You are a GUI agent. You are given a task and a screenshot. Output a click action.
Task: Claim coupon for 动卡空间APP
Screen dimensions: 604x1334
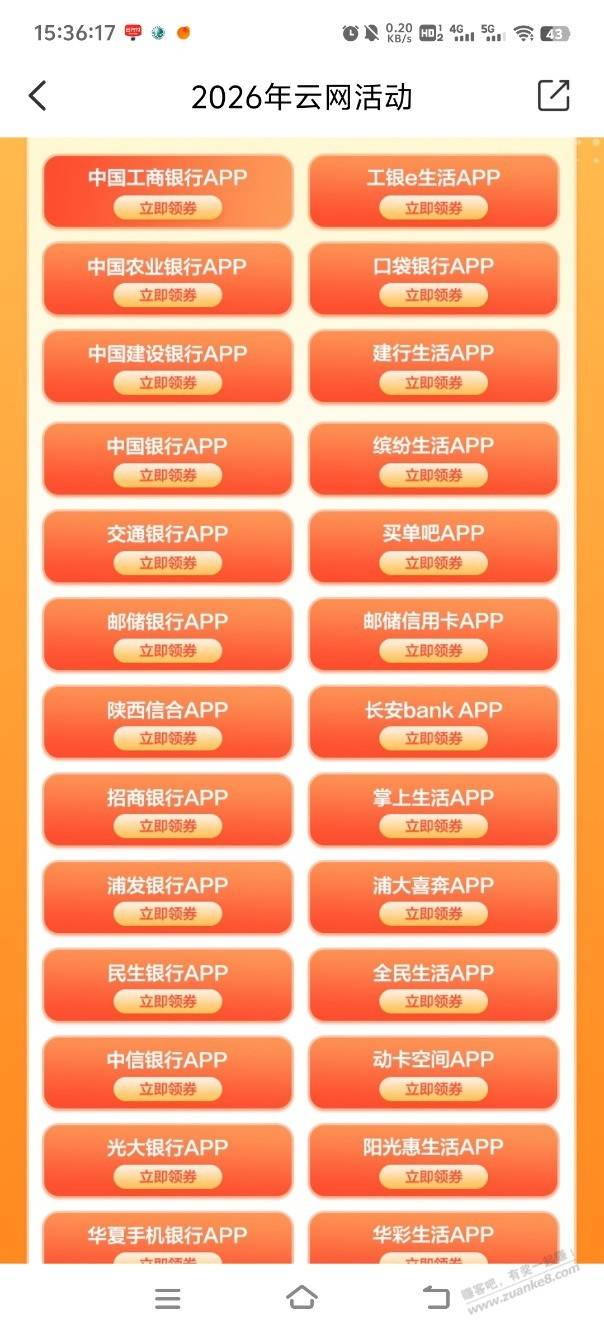tap(433, 1089)
